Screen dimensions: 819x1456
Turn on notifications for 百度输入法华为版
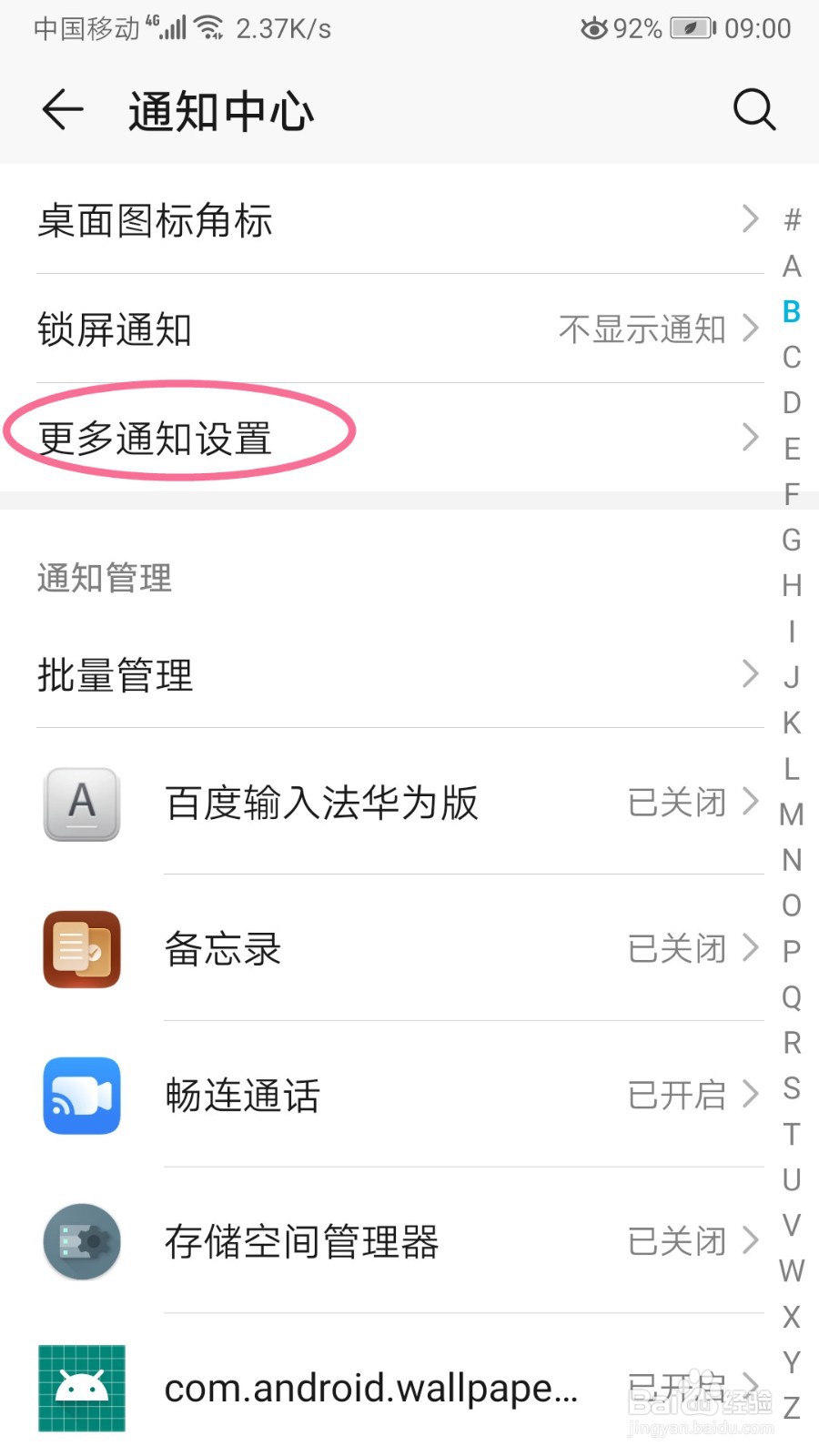point(675,804)
